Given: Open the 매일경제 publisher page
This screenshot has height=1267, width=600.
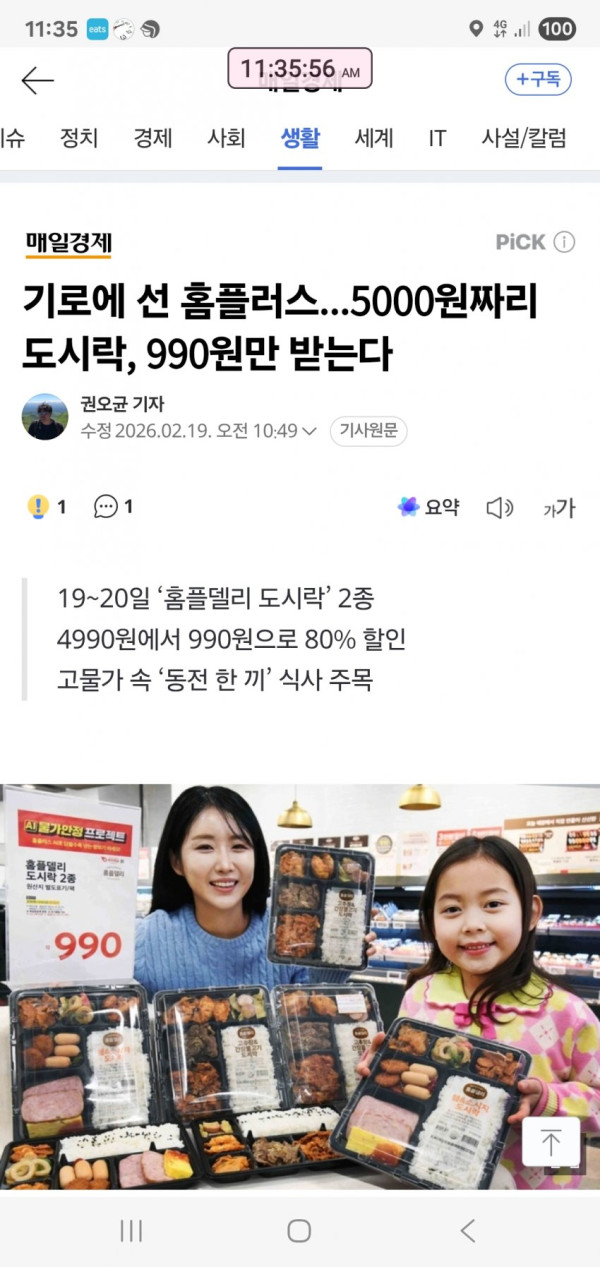Looking at the screenshot, I should click(68, 242).
